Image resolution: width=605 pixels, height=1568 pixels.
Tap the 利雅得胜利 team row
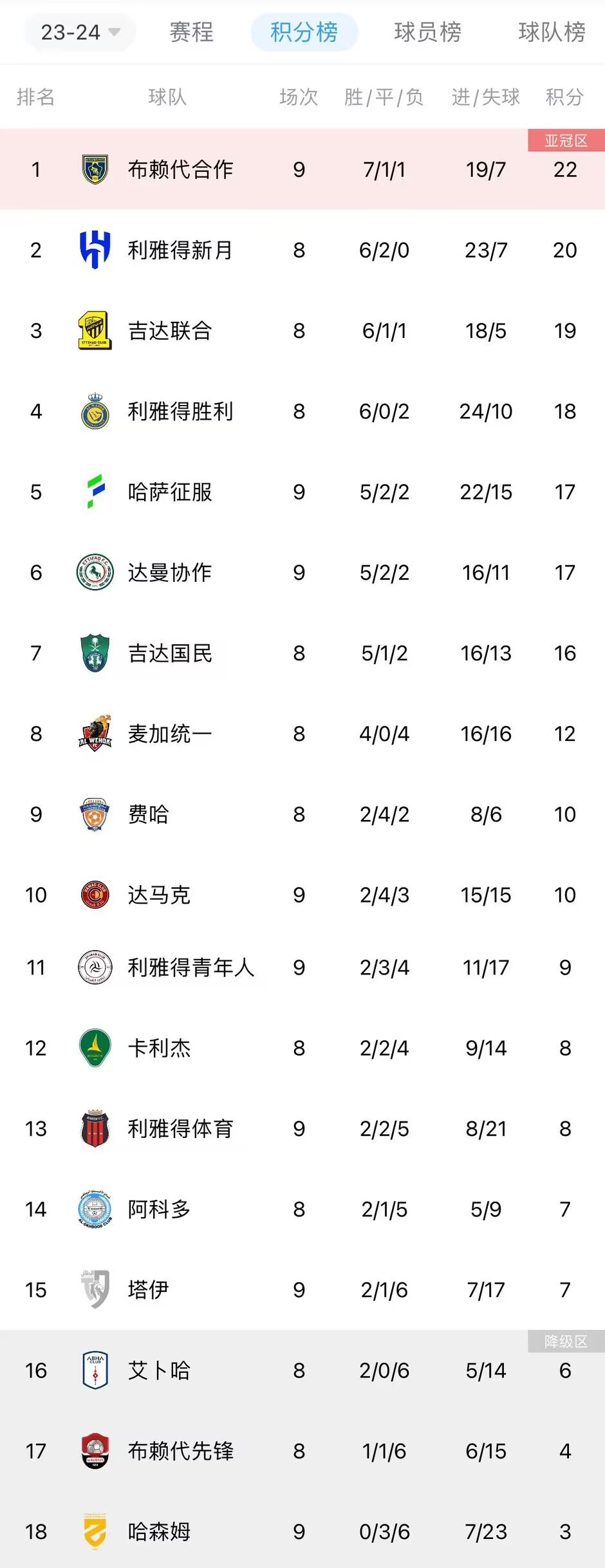click(x=180, y=411)
